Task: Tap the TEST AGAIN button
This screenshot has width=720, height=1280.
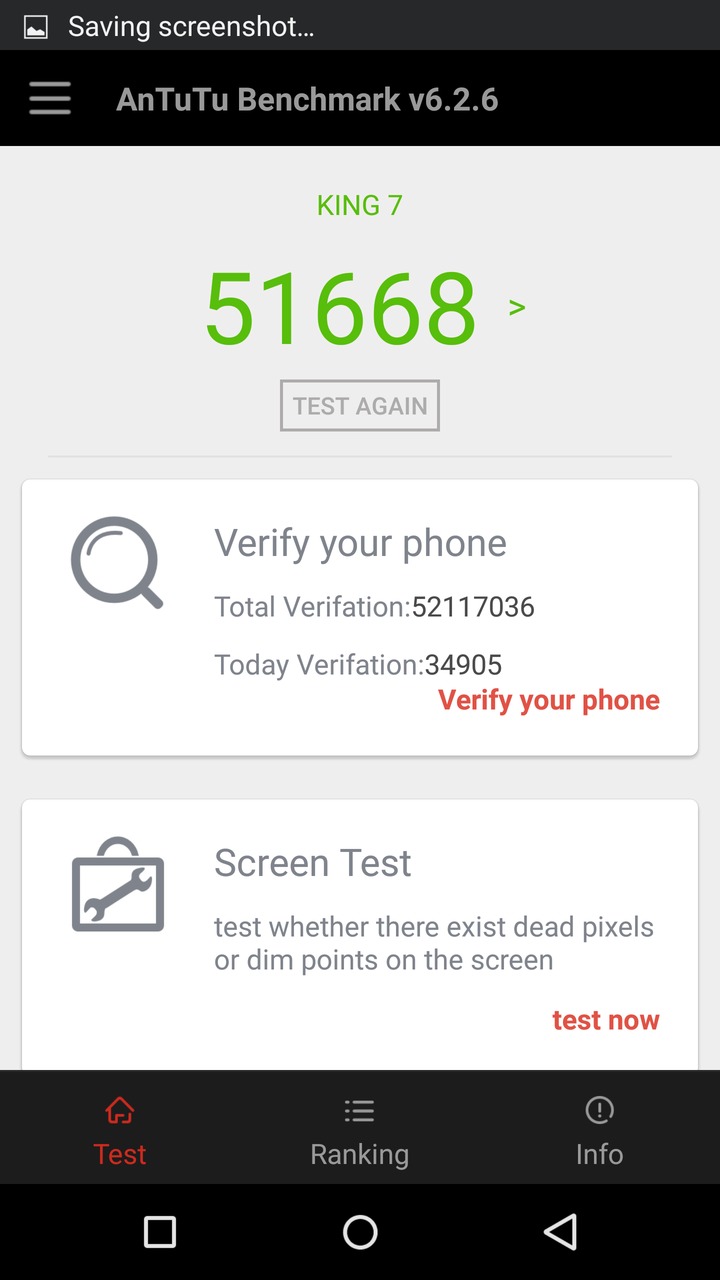Action: 360,406
